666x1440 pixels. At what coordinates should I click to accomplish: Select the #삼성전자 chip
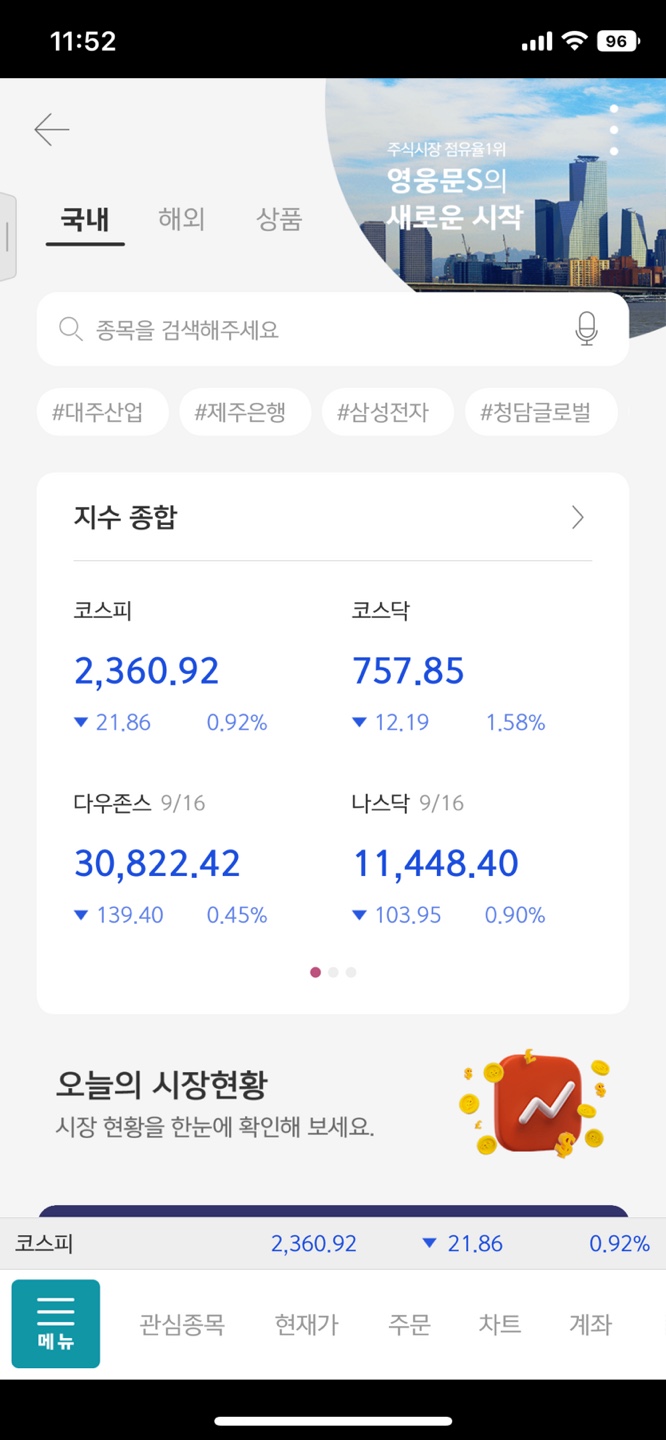pos(388,412)
